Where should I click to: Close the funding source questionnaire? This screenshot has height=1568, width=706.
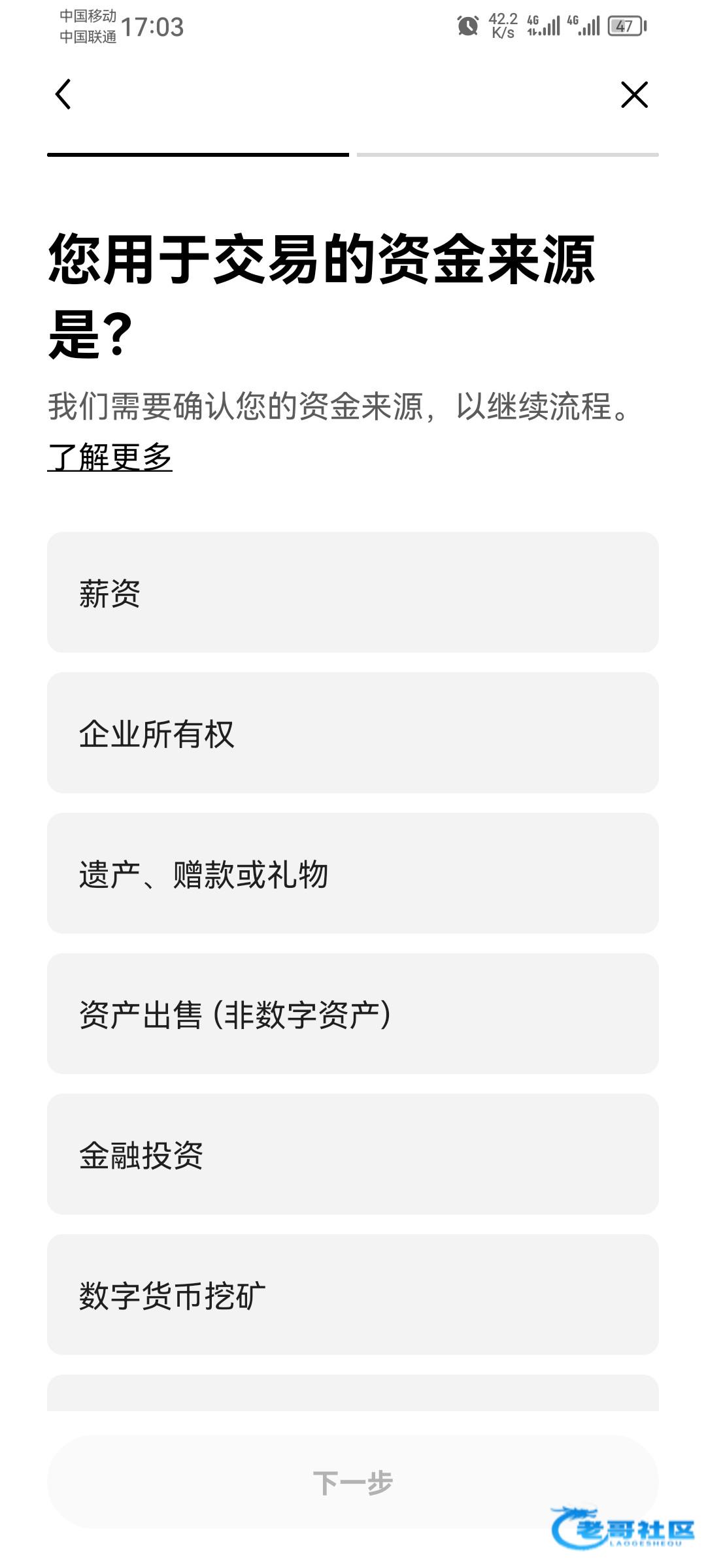click(x=633, y=95)
